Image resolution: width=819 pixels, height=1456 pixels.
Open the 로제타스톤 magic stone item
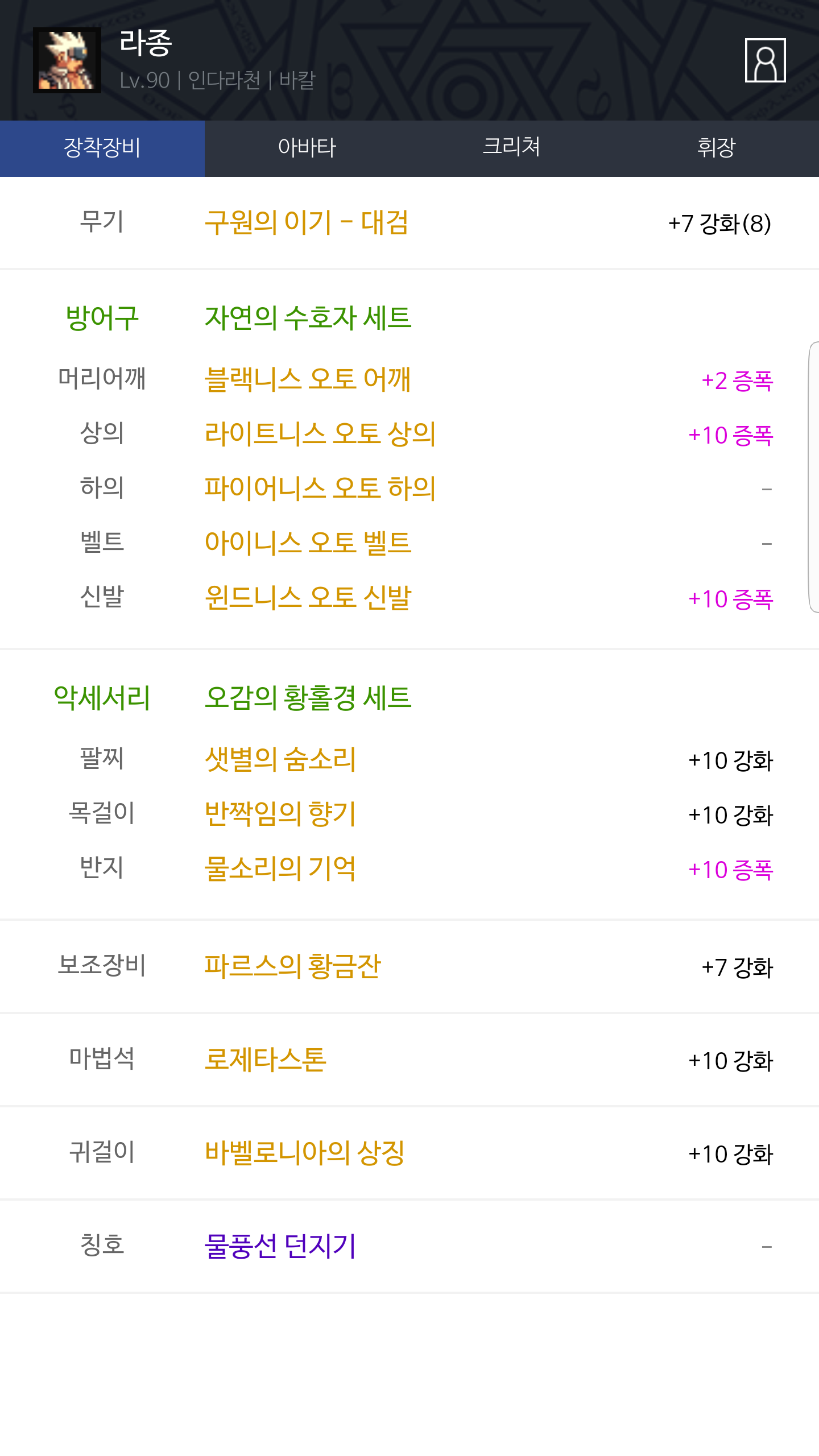pos(265,1059)
